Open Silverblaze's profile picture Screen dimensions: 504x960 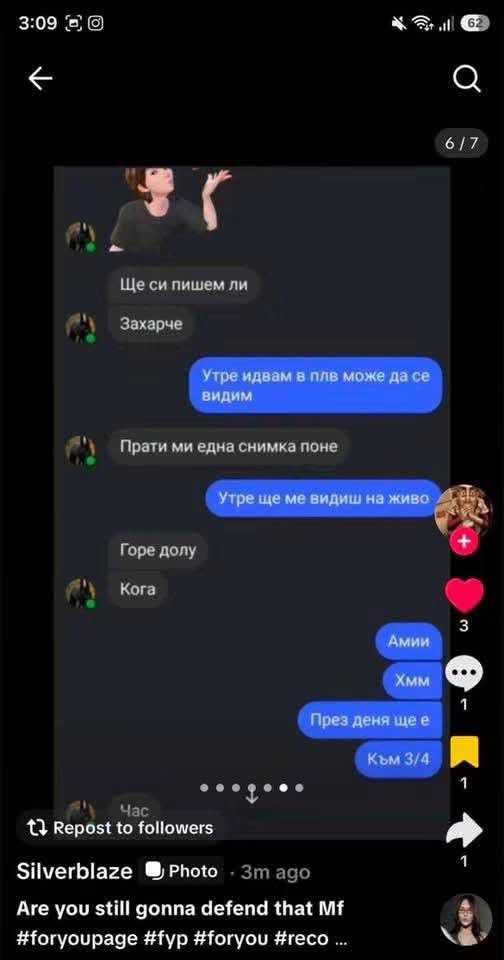[x=464, y=512]
